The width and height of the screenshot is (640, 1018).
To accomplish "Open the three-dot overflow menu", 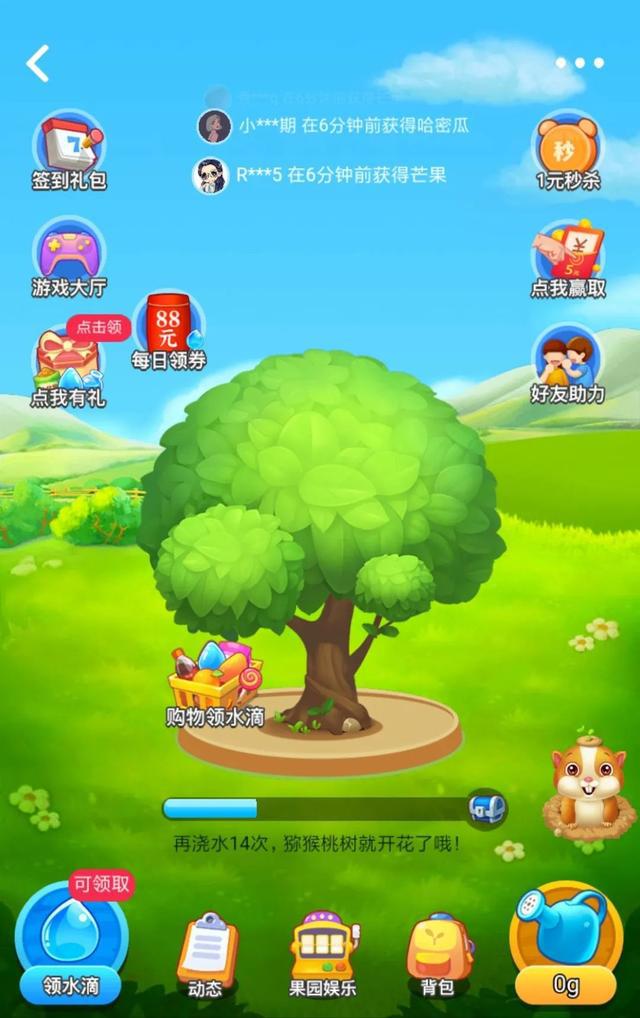I will (x=580, y=63).
